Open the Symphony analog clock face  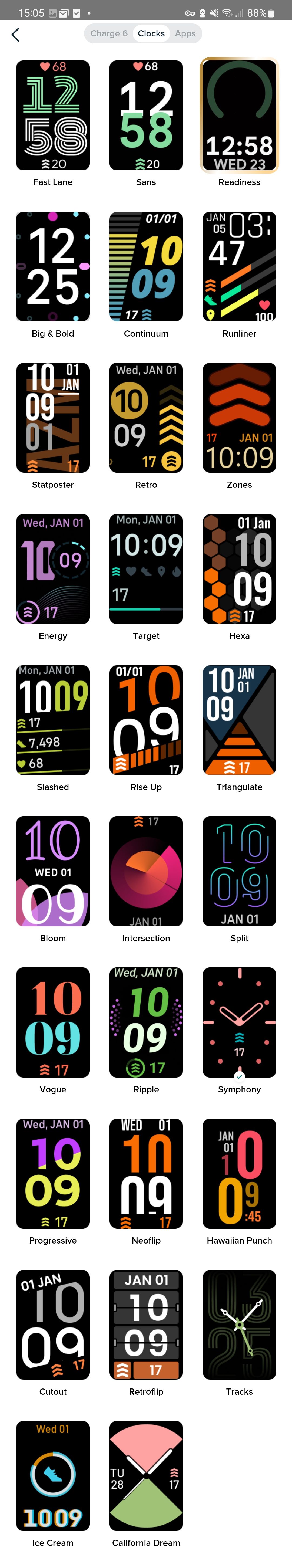tap(239, 1022)
